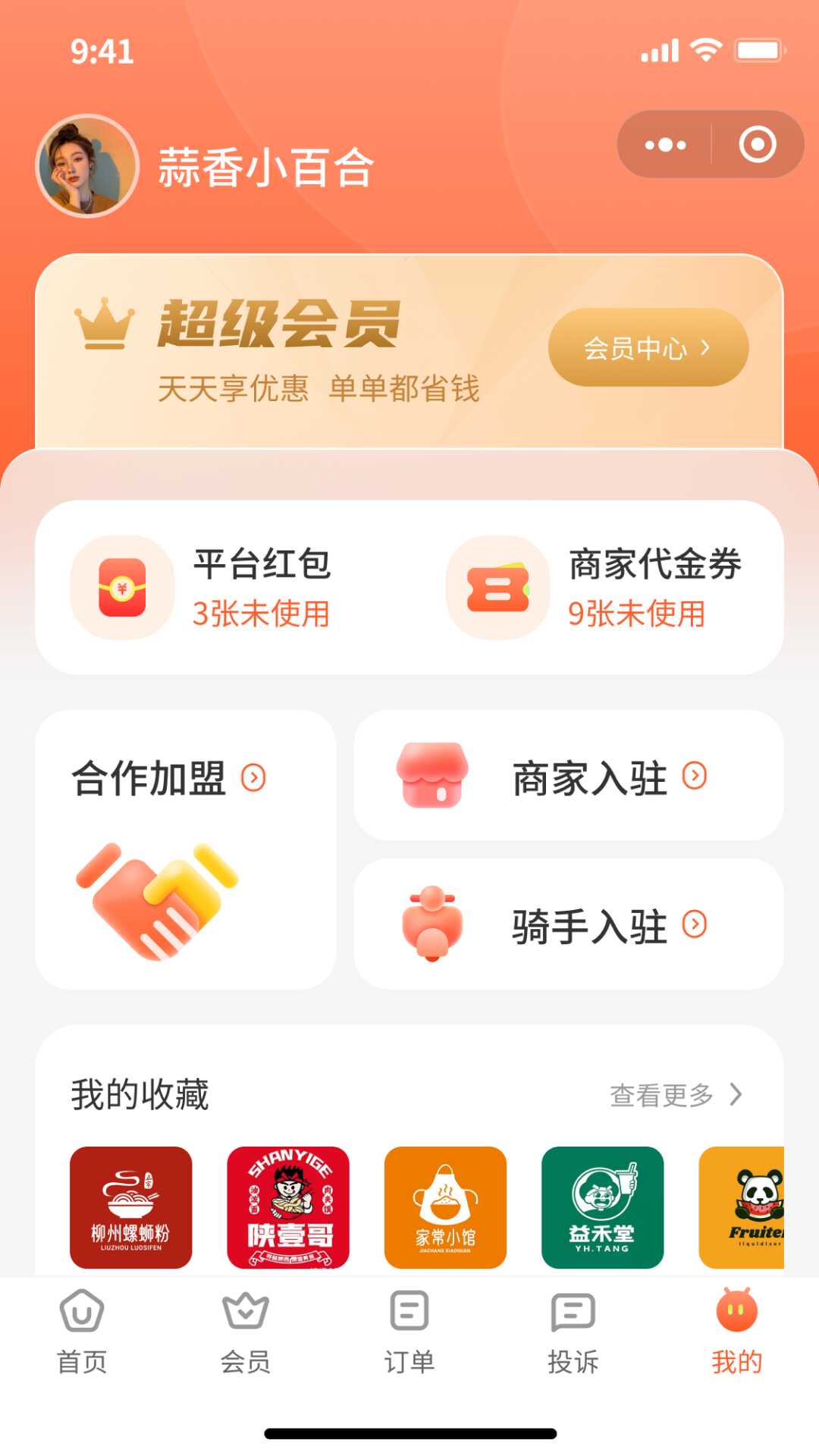Tap the profile avatar of 蒜香小百合
Image resolution: width=819 pixels, height=1456 pixels.
coord(87,166)
